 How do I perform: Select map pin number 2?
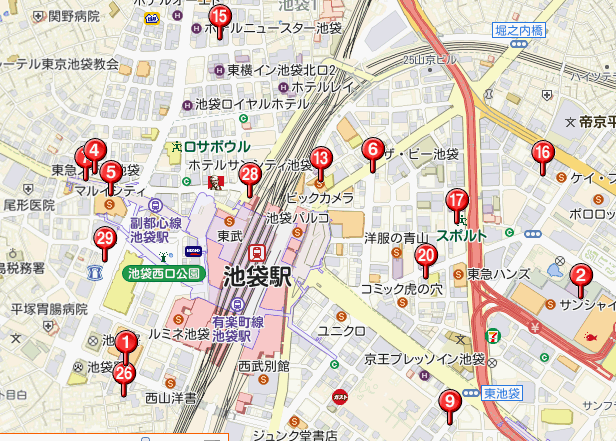tap(580, 275)
